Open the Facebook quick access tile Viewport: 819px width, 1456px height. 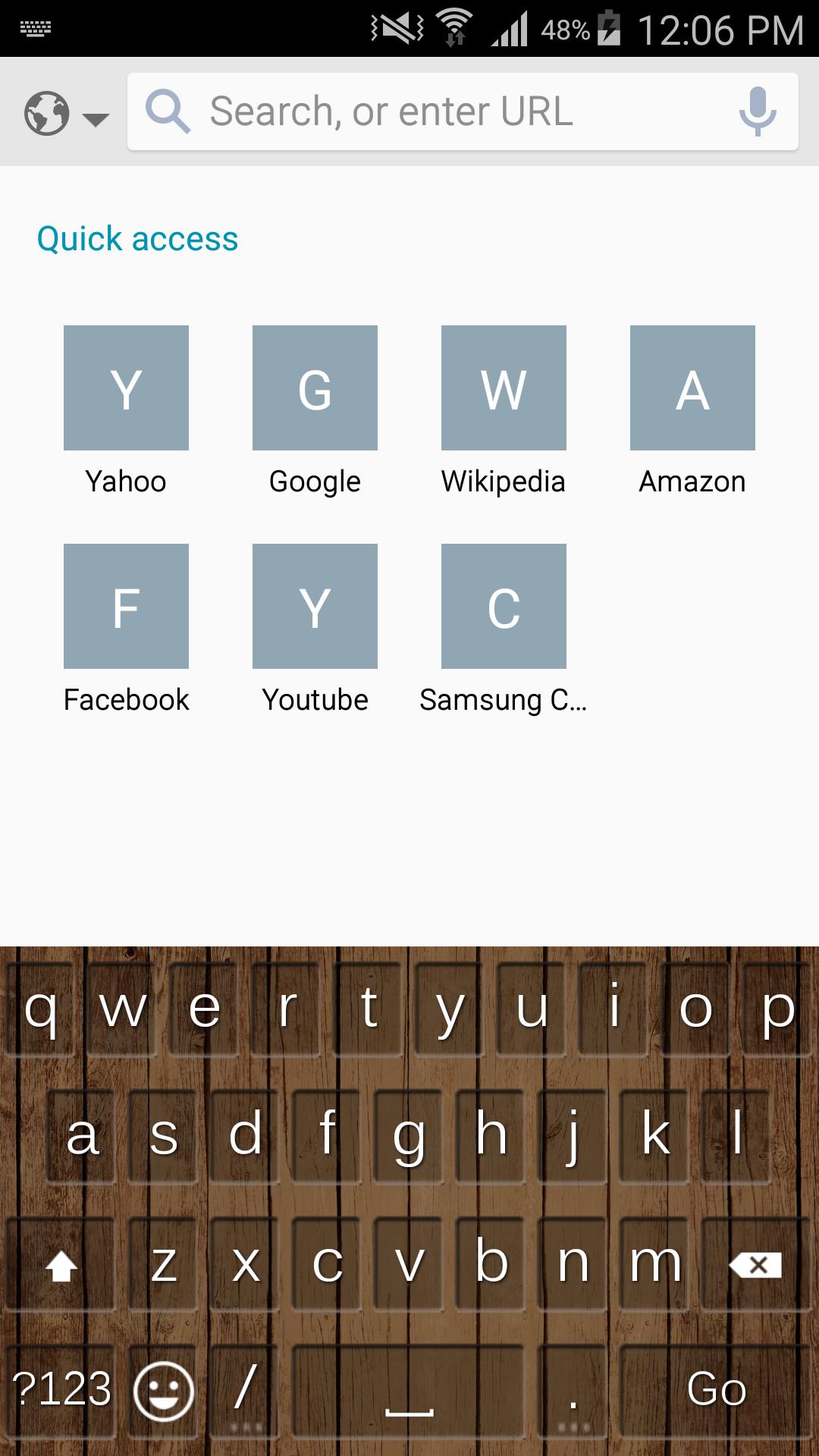pos(126,605)
